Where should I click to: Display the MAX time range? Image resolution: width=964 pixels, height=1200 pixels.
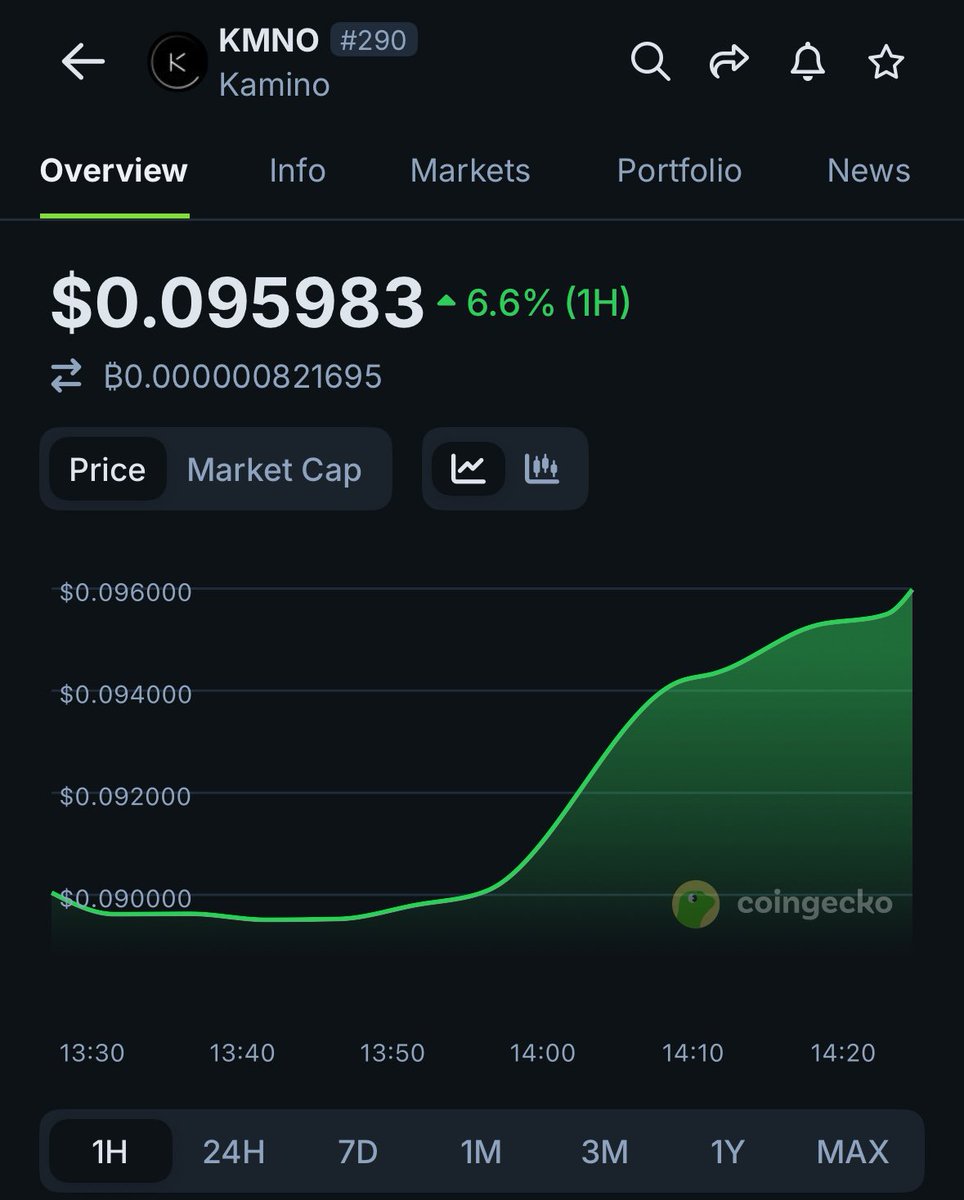click(852, 1152)
